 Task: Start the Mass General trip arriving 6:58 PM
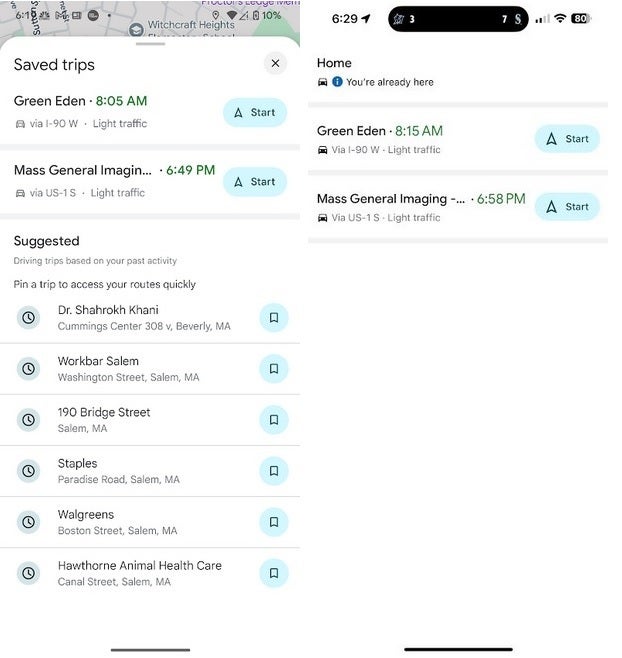[x=567, y=207]
